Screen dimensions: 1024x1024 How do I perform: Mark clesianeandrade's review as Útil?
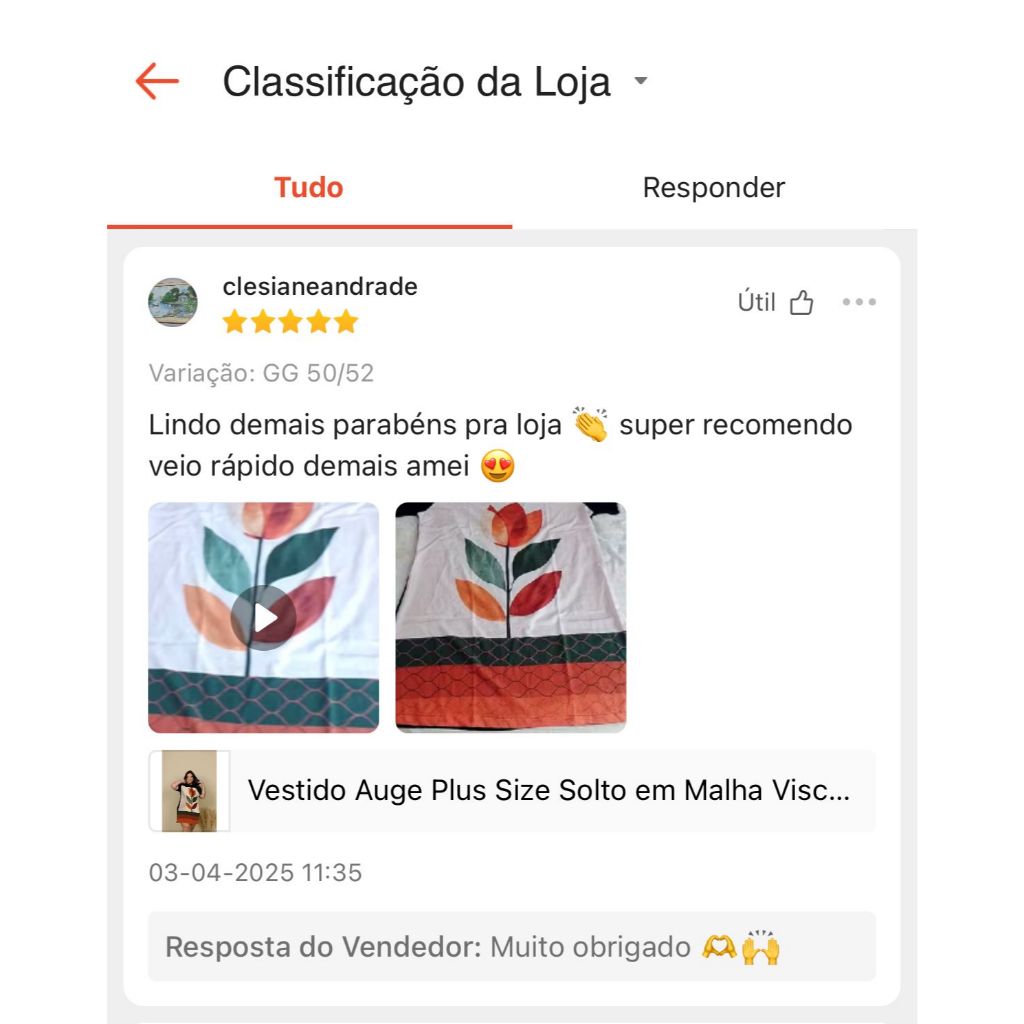click(775, 302)
